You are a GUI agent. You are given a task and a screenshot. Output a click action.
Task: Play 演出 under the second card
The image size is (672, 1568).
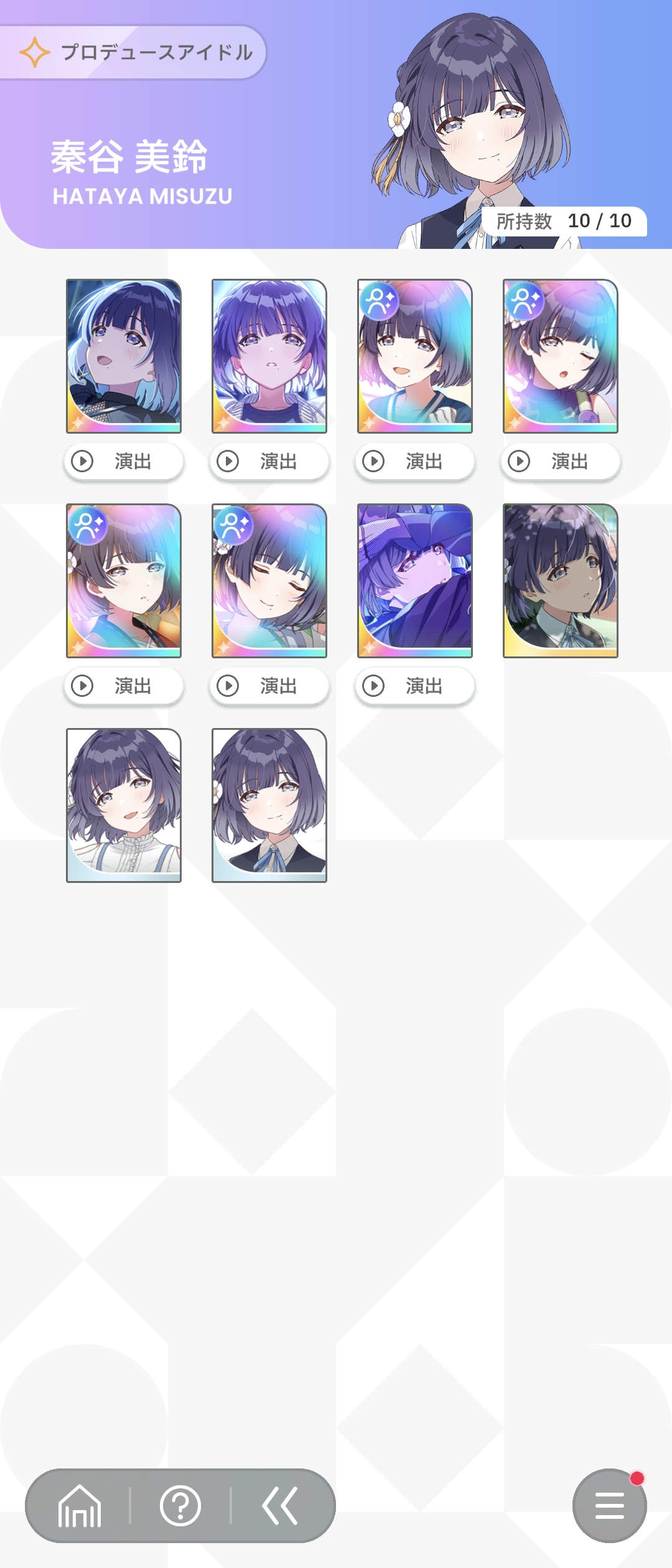click(269, 462)
